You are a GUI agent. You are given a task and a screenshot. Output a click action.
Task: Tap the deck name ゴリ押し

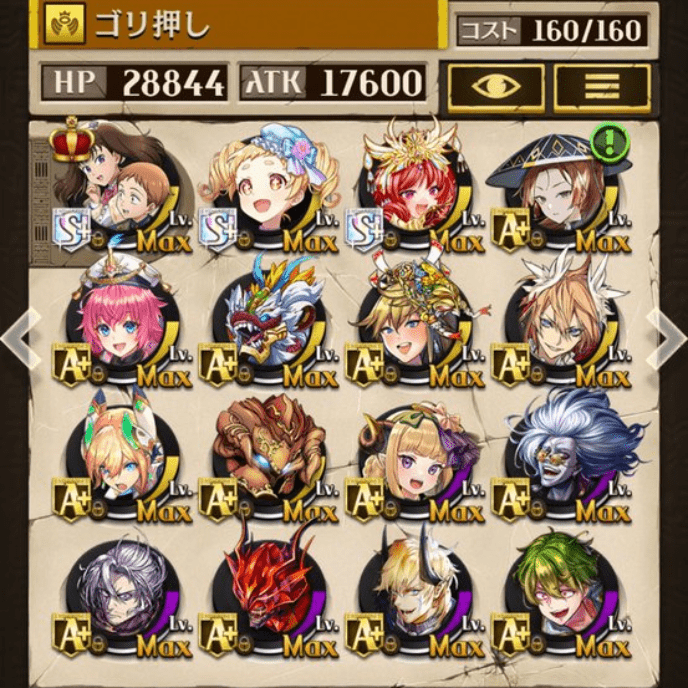point(150,24)
